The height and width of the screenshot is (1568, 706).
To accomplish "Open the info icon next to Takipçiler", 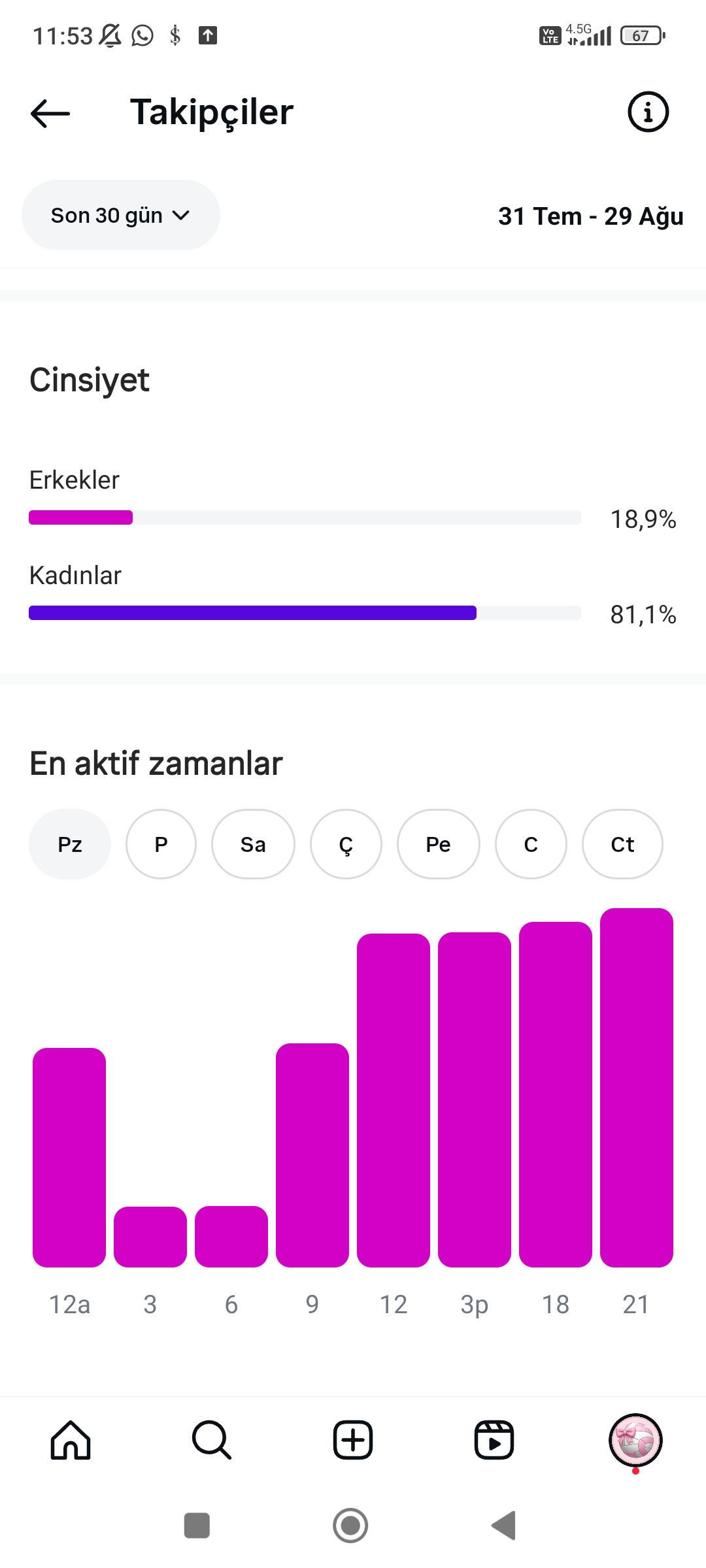I will pos(648,112).
